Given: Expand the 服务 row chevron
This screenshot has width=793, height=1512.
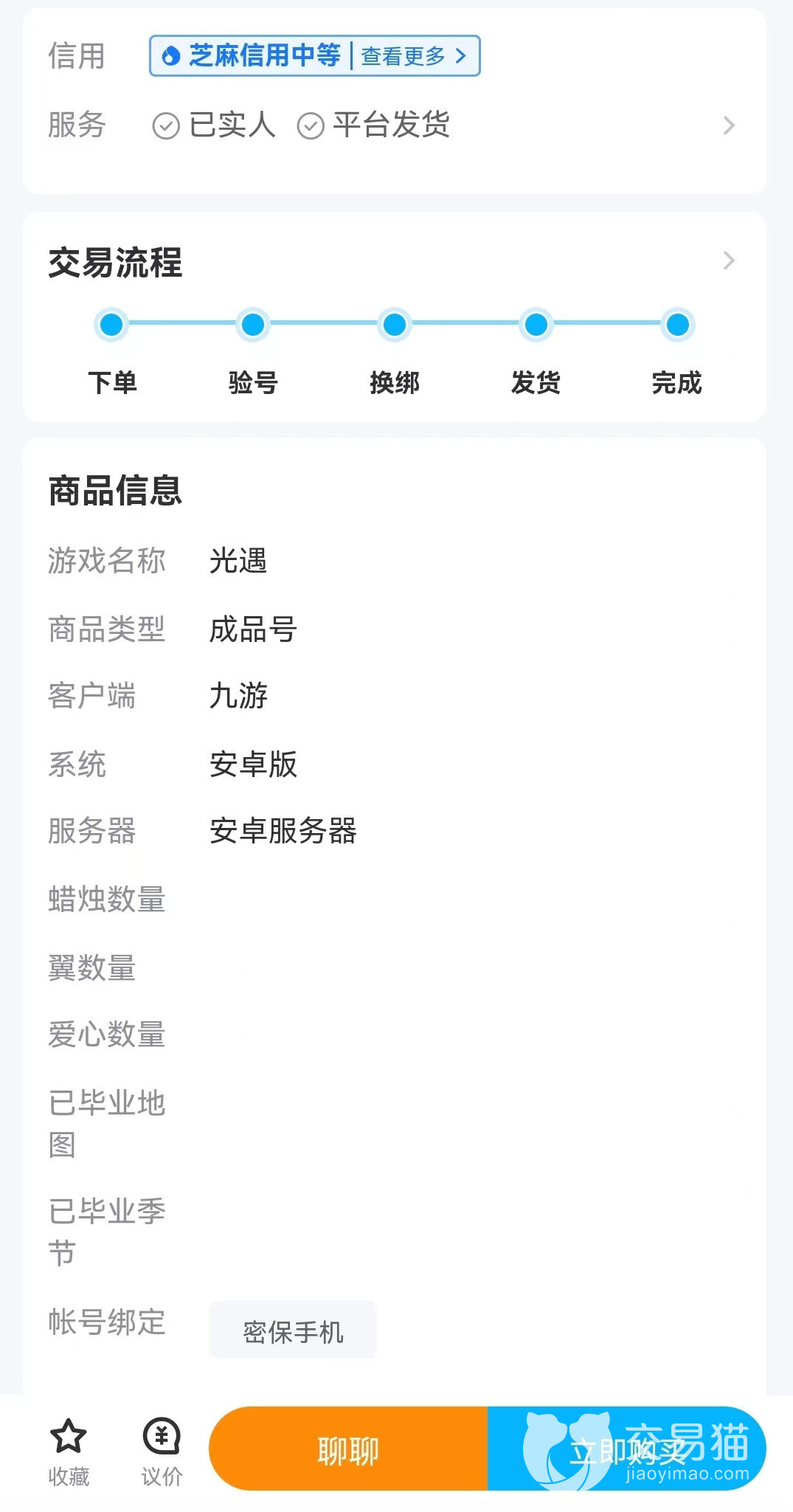Looking at the screenshot, I should pyautogui.click(x=729, y=125).
